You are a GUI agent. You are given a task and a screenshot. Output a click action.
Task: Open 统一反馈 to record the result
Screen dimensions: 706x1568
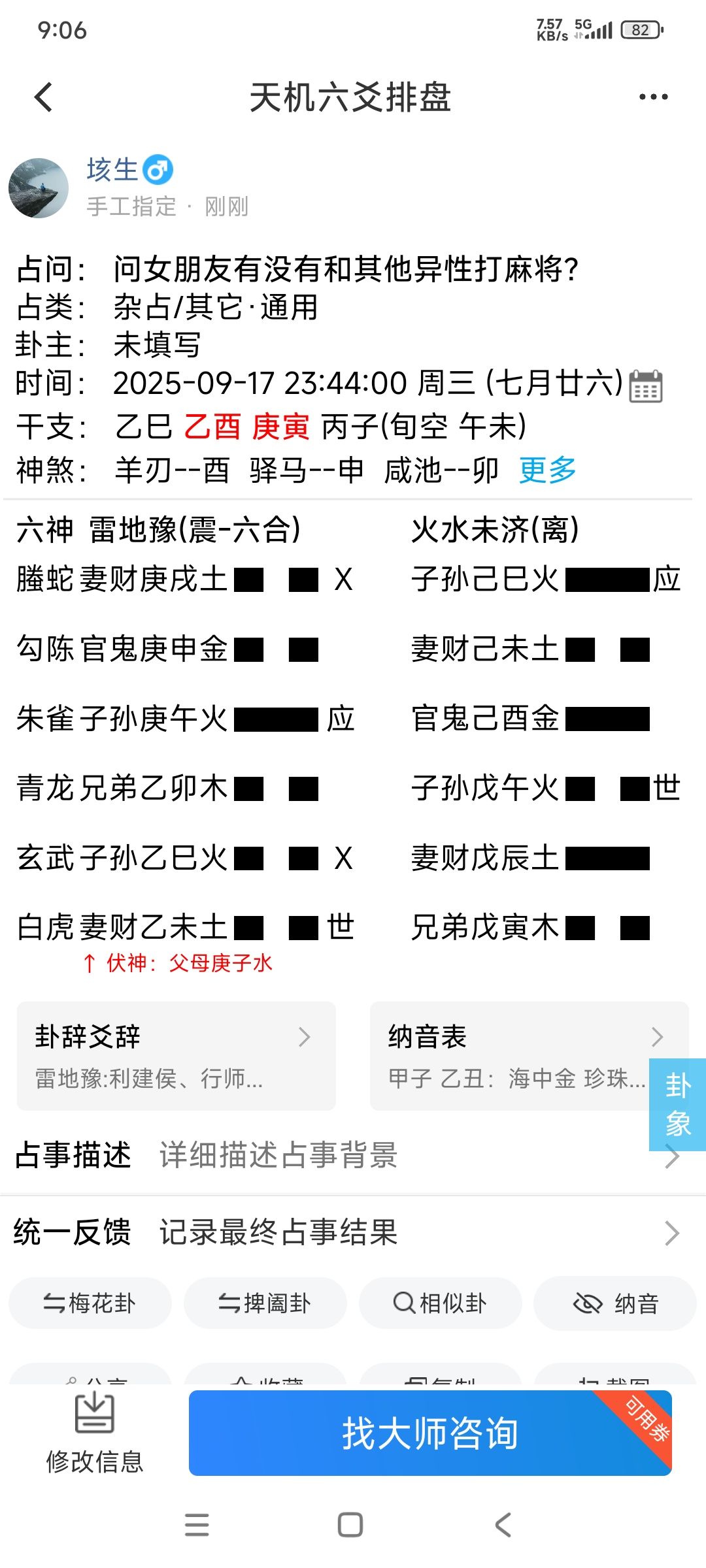click(x=346, y=1233)
